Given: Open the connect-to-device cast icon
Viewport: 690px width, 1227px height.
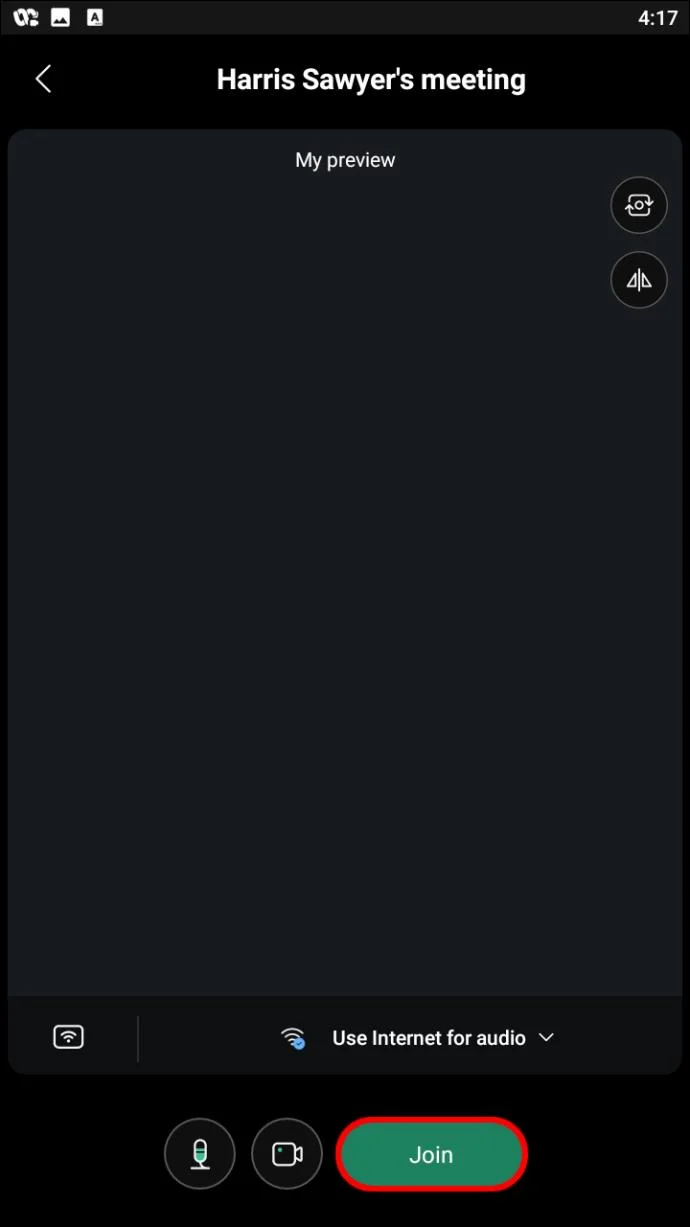Looking at the screenshot, I should pos(68,1037).
